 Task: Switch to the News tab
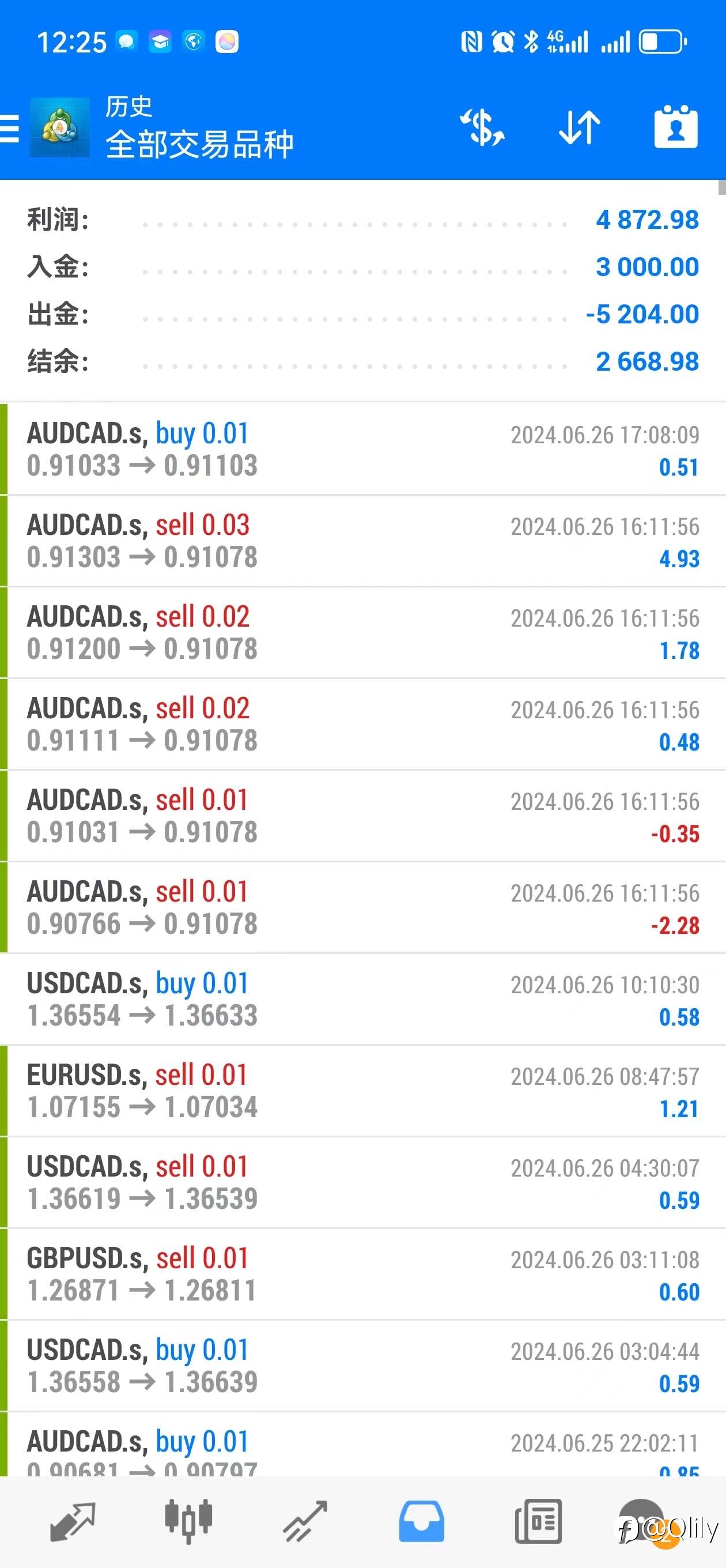pyautogui.click(x=538, y=1521)
